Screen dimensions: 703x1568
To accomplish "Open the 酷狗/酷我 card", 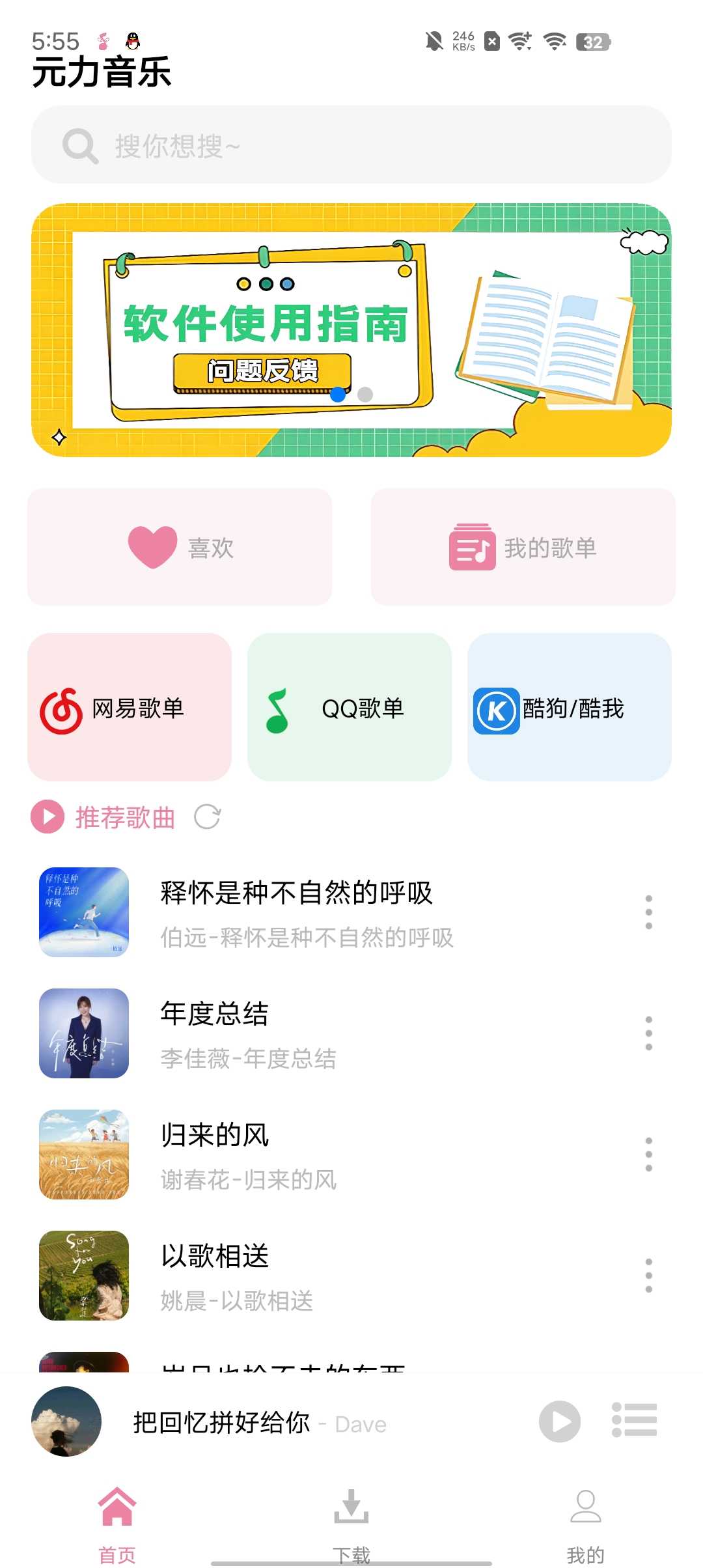I will coord(570,708).
